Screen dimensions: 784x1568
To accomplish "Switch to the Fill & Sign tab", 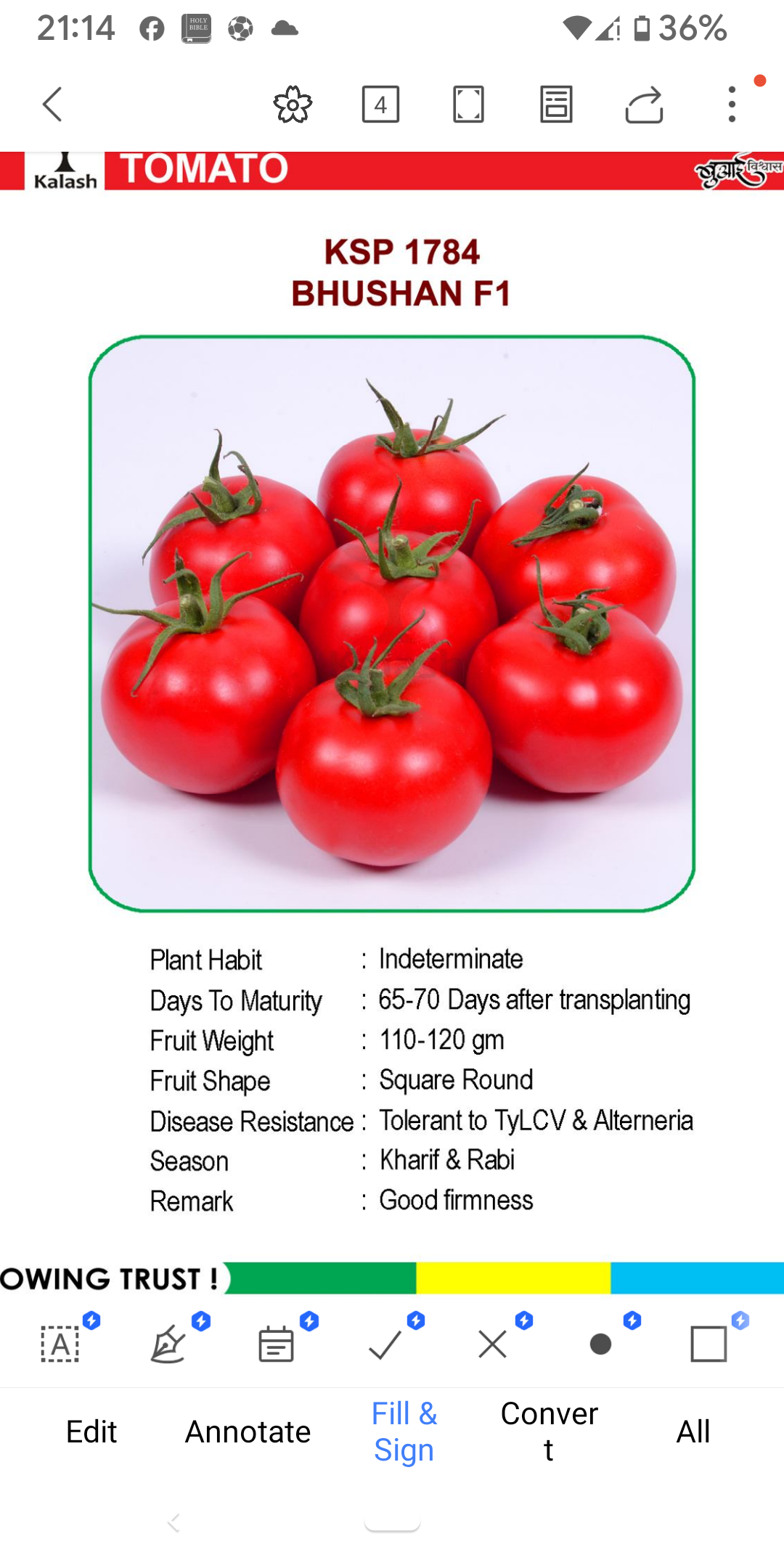I will pyautogui.click(x=404, y=1432).
